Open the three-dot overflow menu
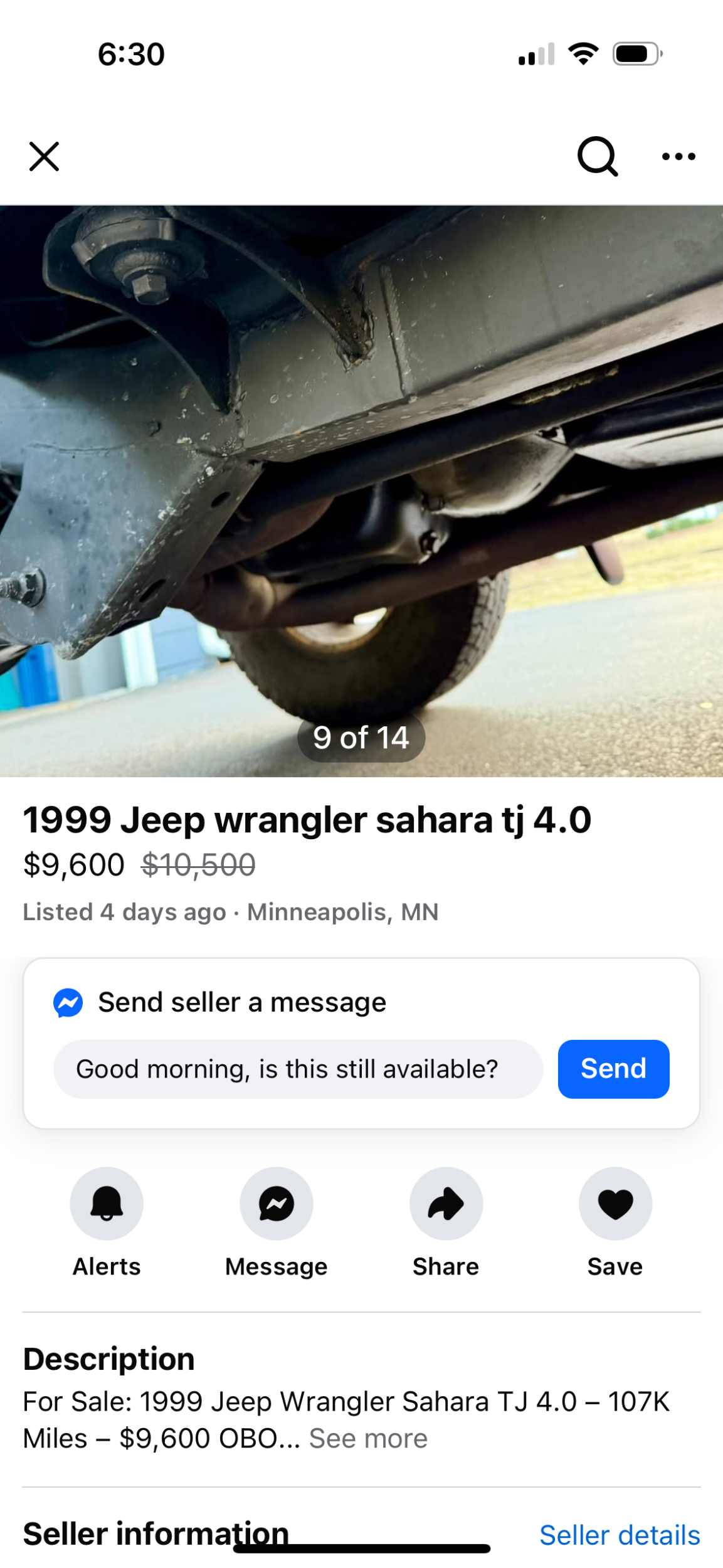The width and height of the screenshot is (723, 1568). coord(678,156)
